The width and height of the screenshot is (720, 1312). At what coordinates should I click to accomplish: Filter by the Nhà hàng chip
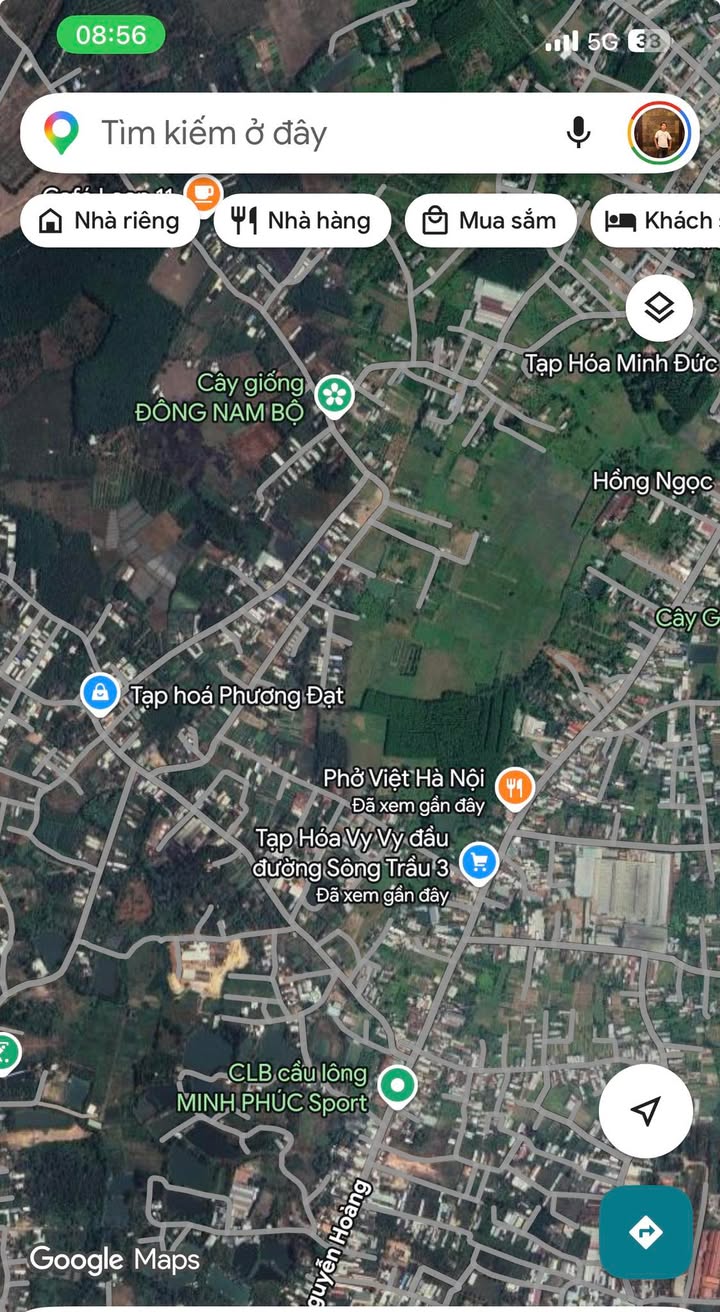click(x=301, y=221)
